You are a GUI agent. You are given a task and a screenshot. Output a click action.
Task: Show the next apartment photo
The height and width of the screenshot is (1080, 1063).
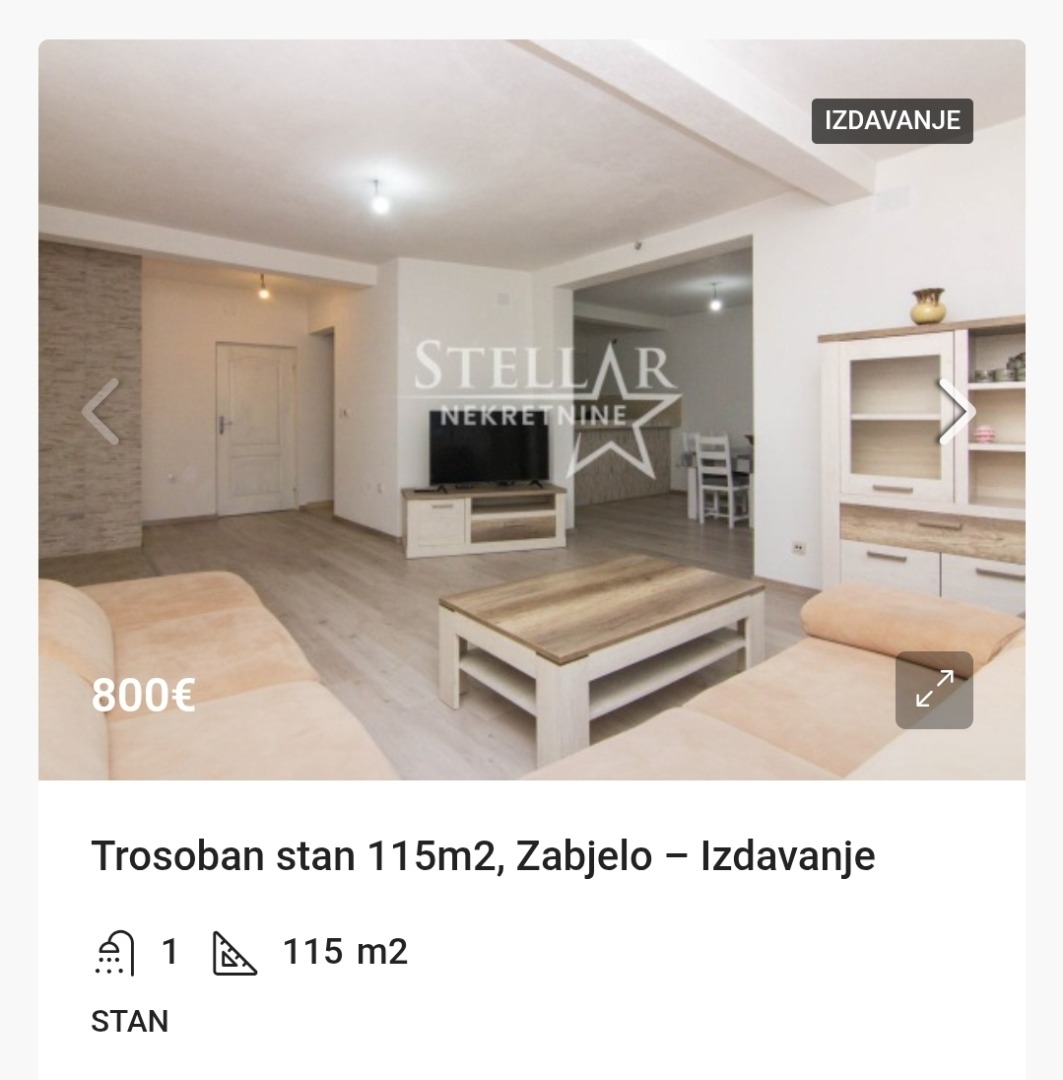click(x=956, y=411)
